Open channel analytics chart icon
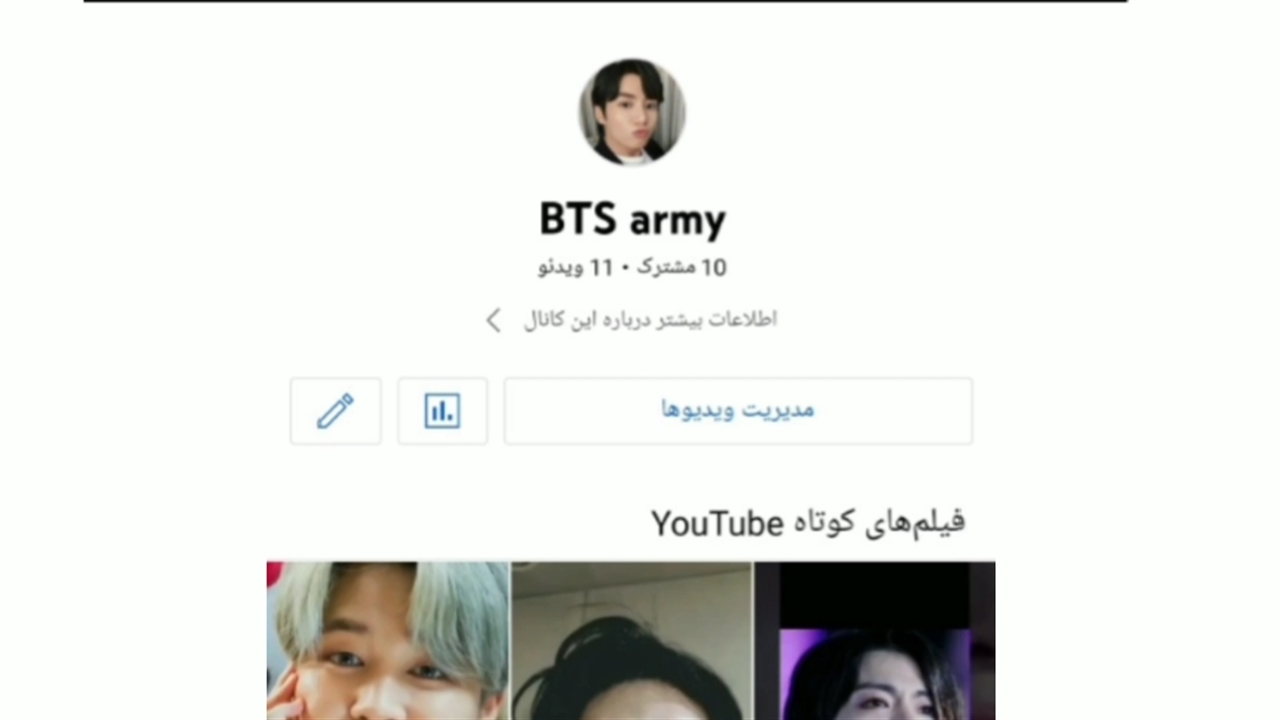Screen dimensions: 1280x720 click(x=442, y=411)
